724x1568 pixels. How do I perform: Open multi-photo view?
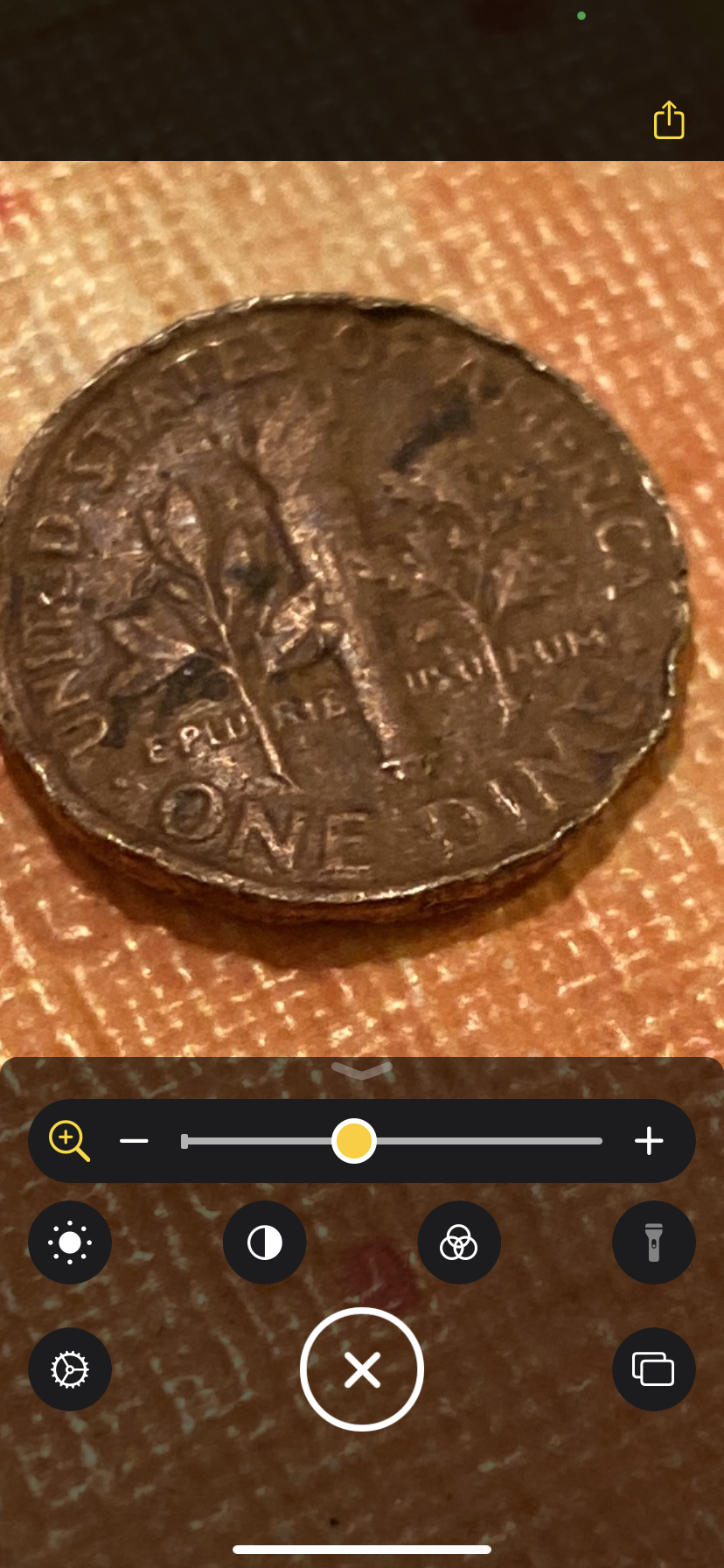(x=653, y=1369)
